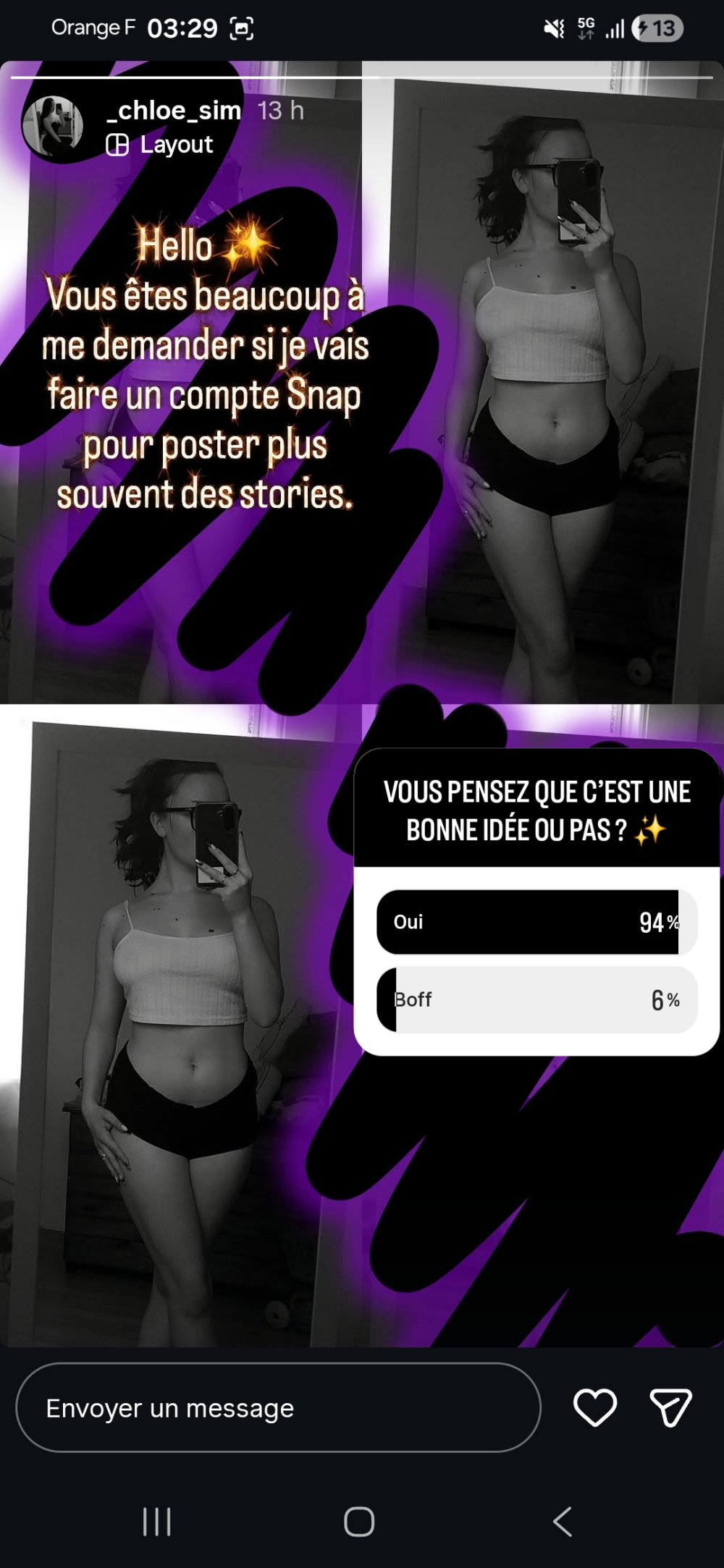Go back with system back button

[x=563, y=1521]
